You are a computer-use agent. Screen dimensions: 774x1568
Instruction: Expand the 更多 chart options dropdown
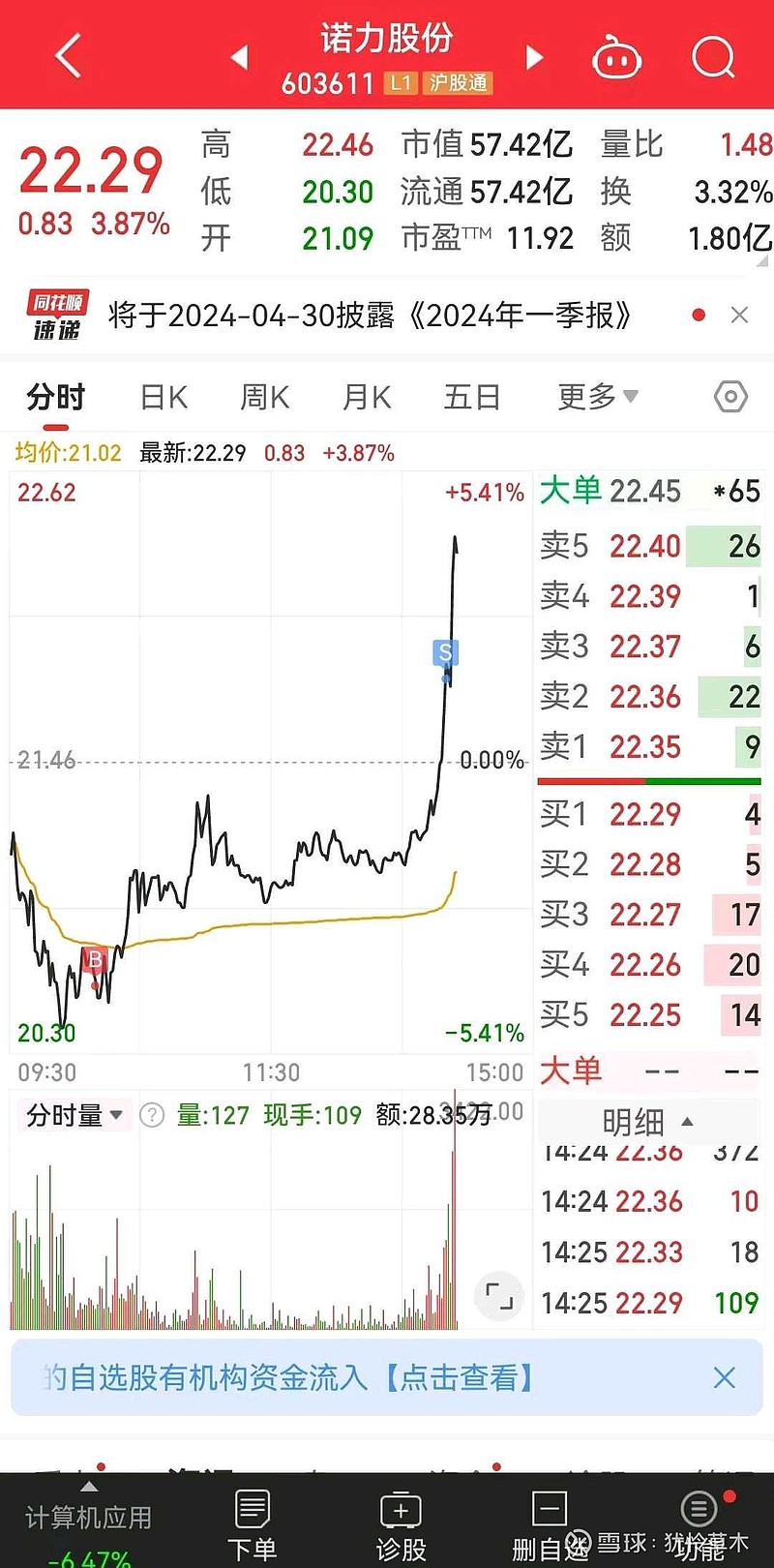(598, 397)
